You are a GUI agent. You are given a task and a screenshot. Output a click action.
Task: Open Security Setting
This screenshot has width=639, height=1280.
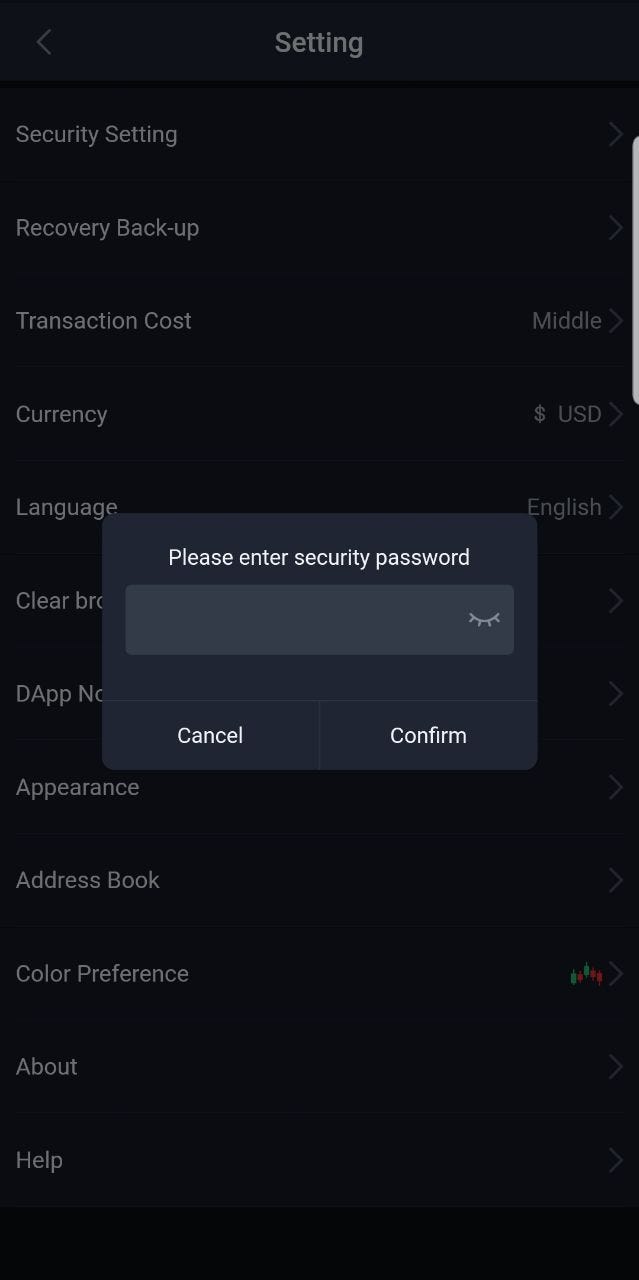pyautogui.click(x=319, y=134)
